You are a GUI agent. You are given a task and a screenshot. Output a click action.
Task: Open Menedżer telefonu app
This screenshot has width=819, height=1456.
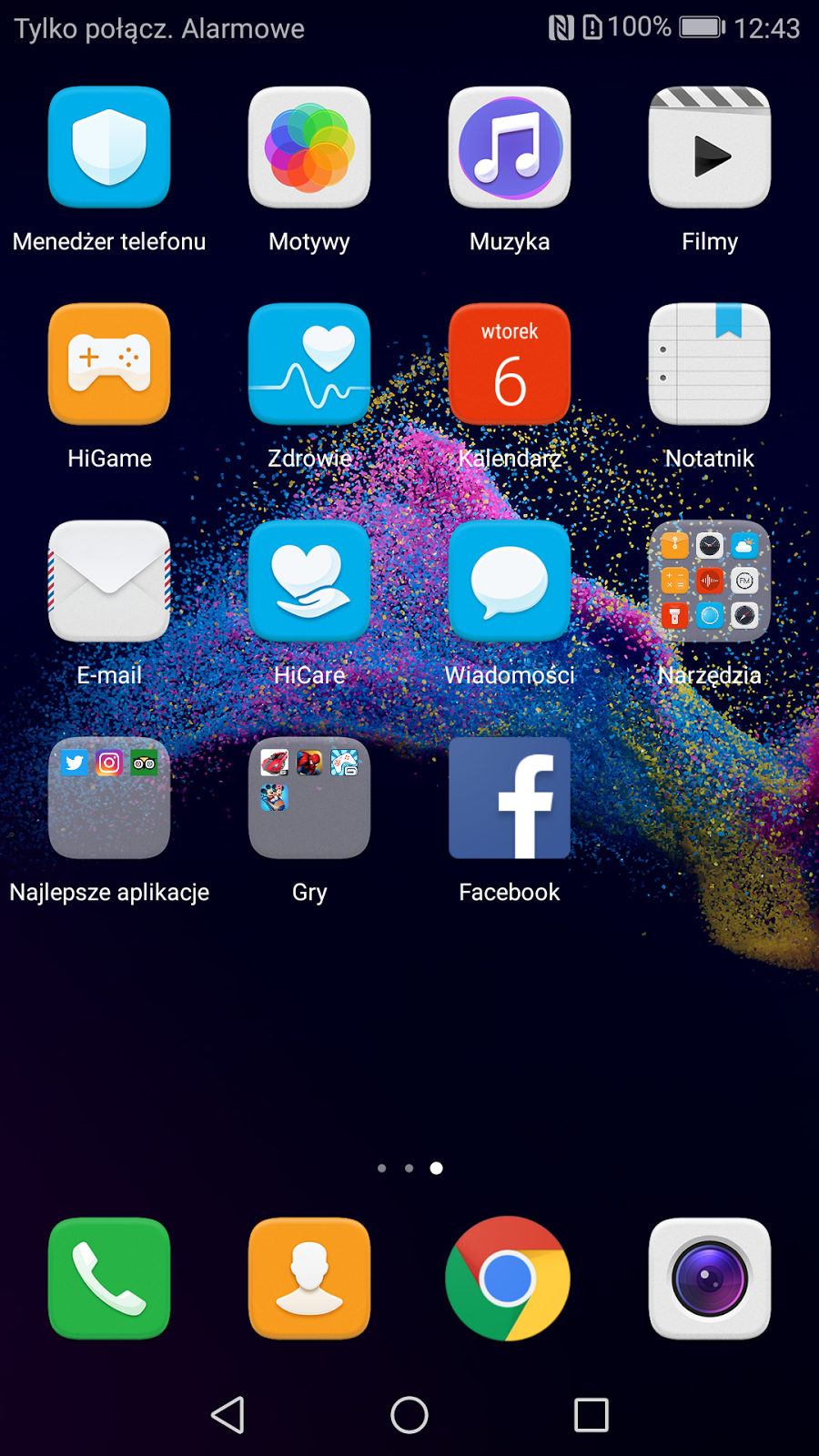(109, 147)
